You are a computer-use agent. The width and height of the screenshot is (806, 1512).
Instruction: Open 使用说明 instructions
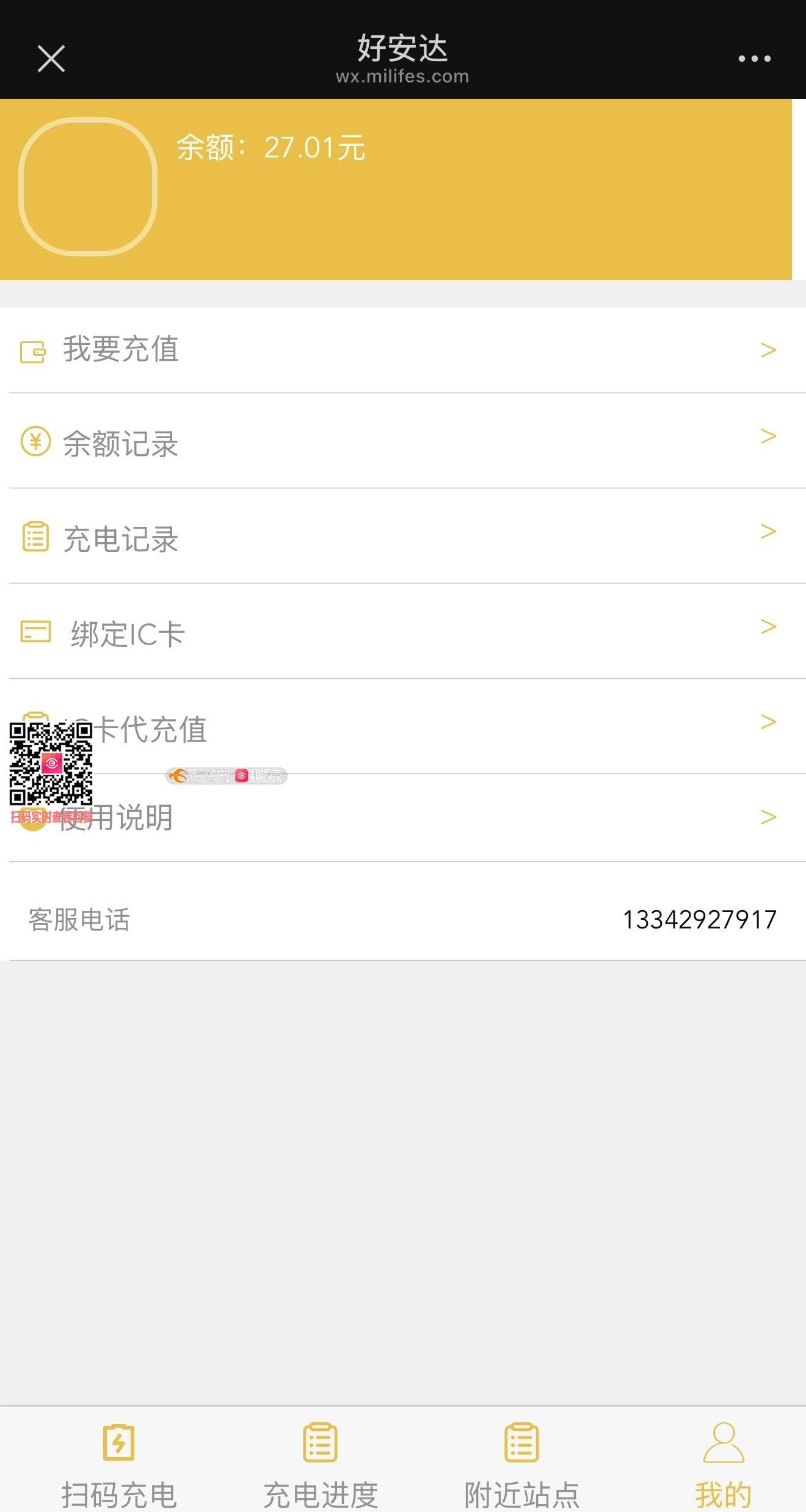pos(427,817)
